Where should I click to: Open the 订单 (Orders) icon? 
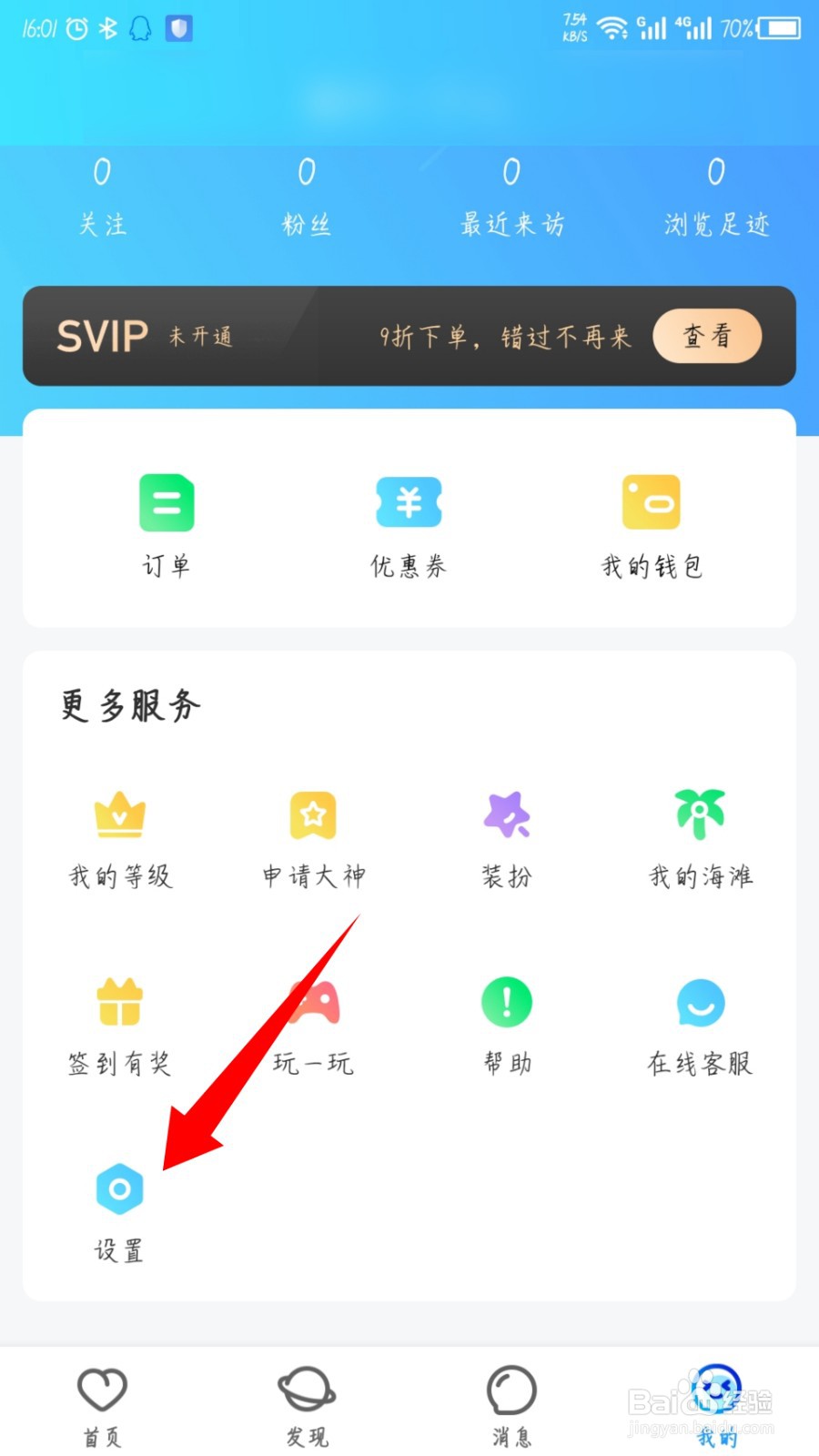click(166, 519)
